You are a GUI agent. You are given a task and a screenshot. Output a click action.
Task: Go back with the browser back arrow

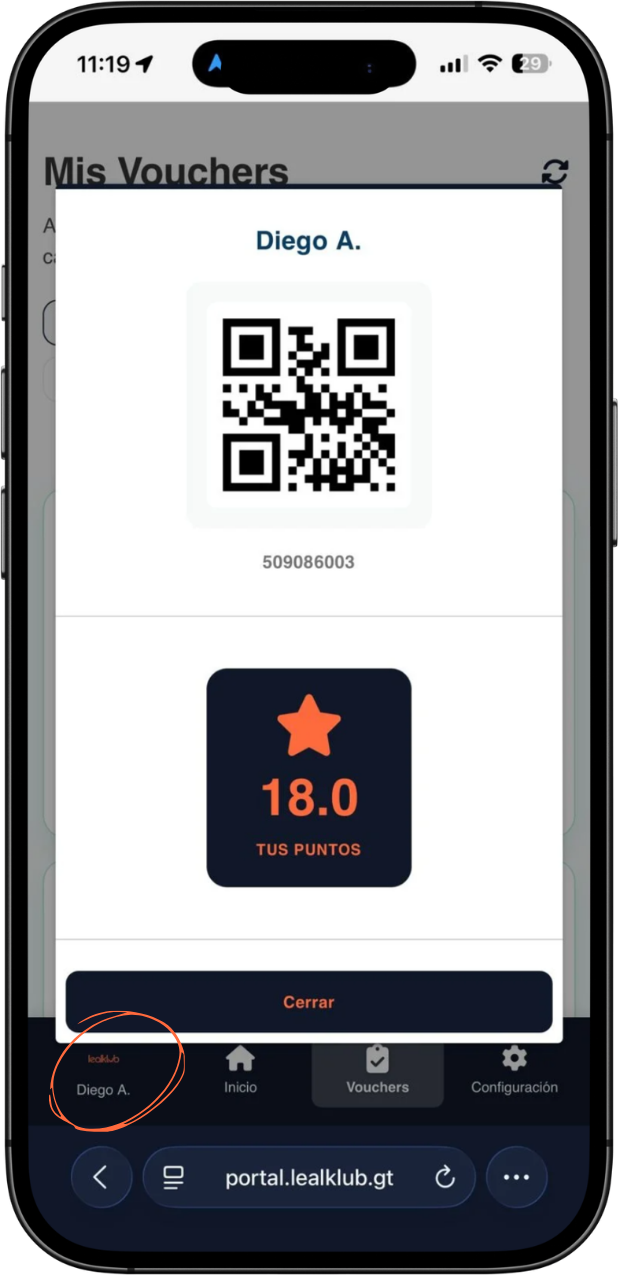(101, 1177)
